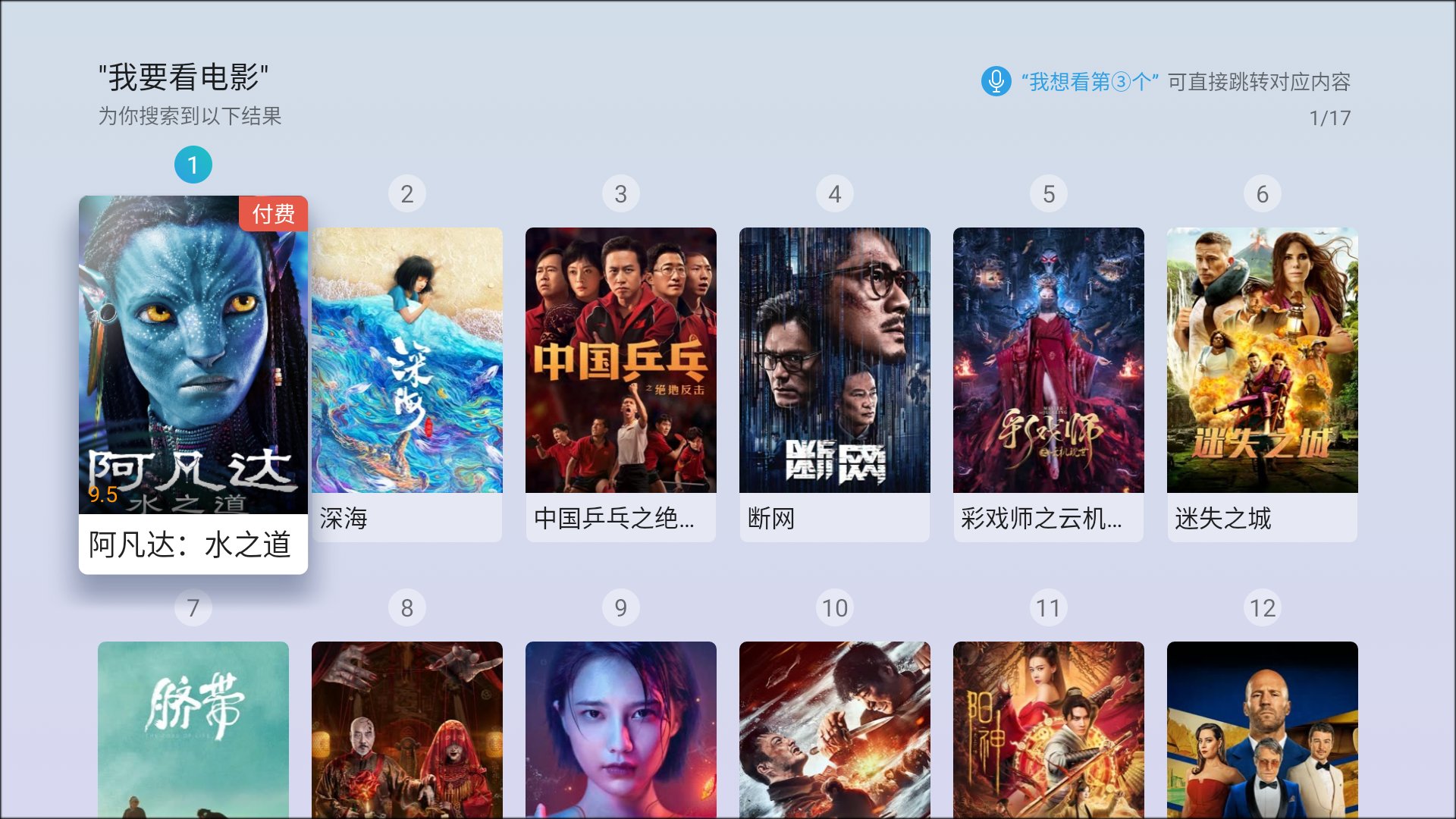
Task: Open movie result number 8
Action: coord(406,728)
